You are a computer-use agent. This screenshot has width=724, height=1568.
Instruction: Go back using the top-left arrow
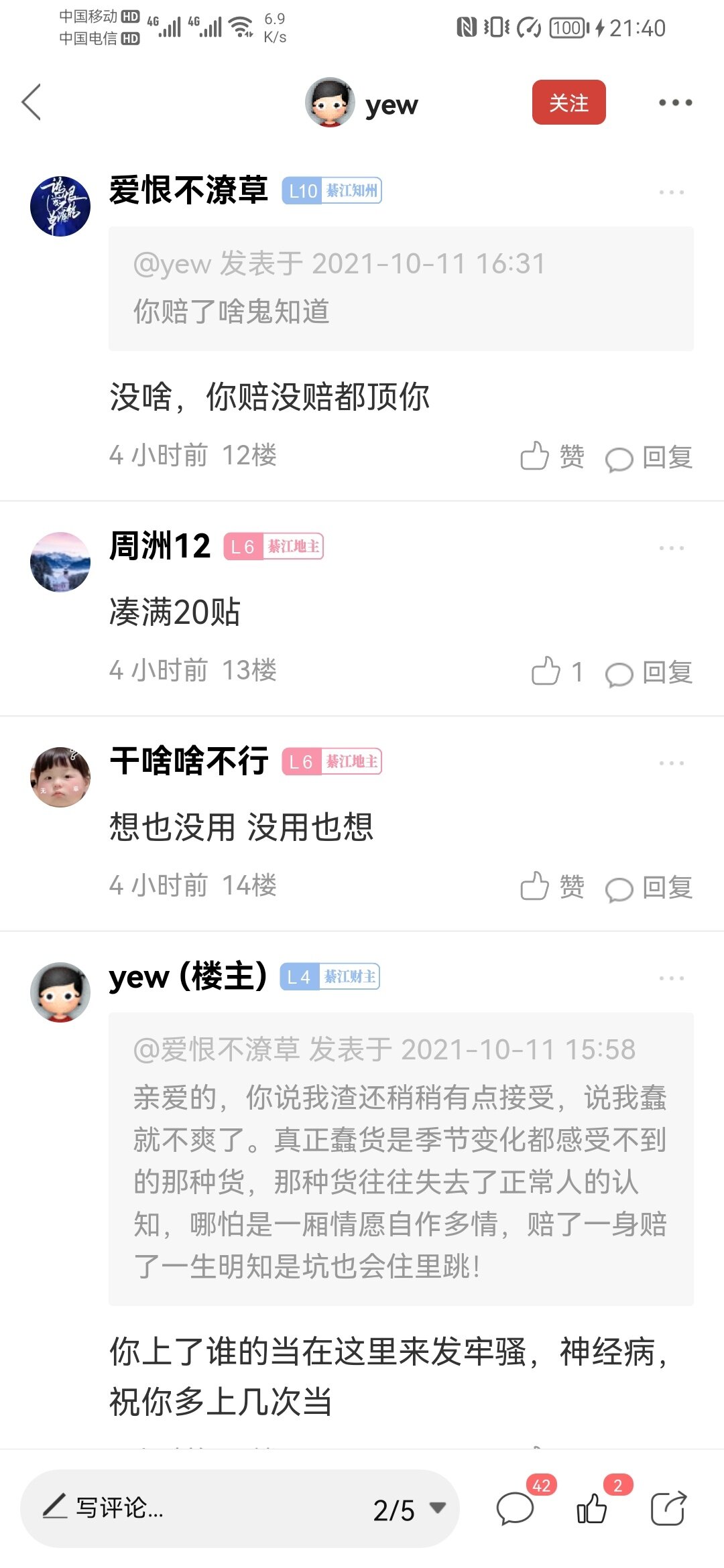[32, 103]
